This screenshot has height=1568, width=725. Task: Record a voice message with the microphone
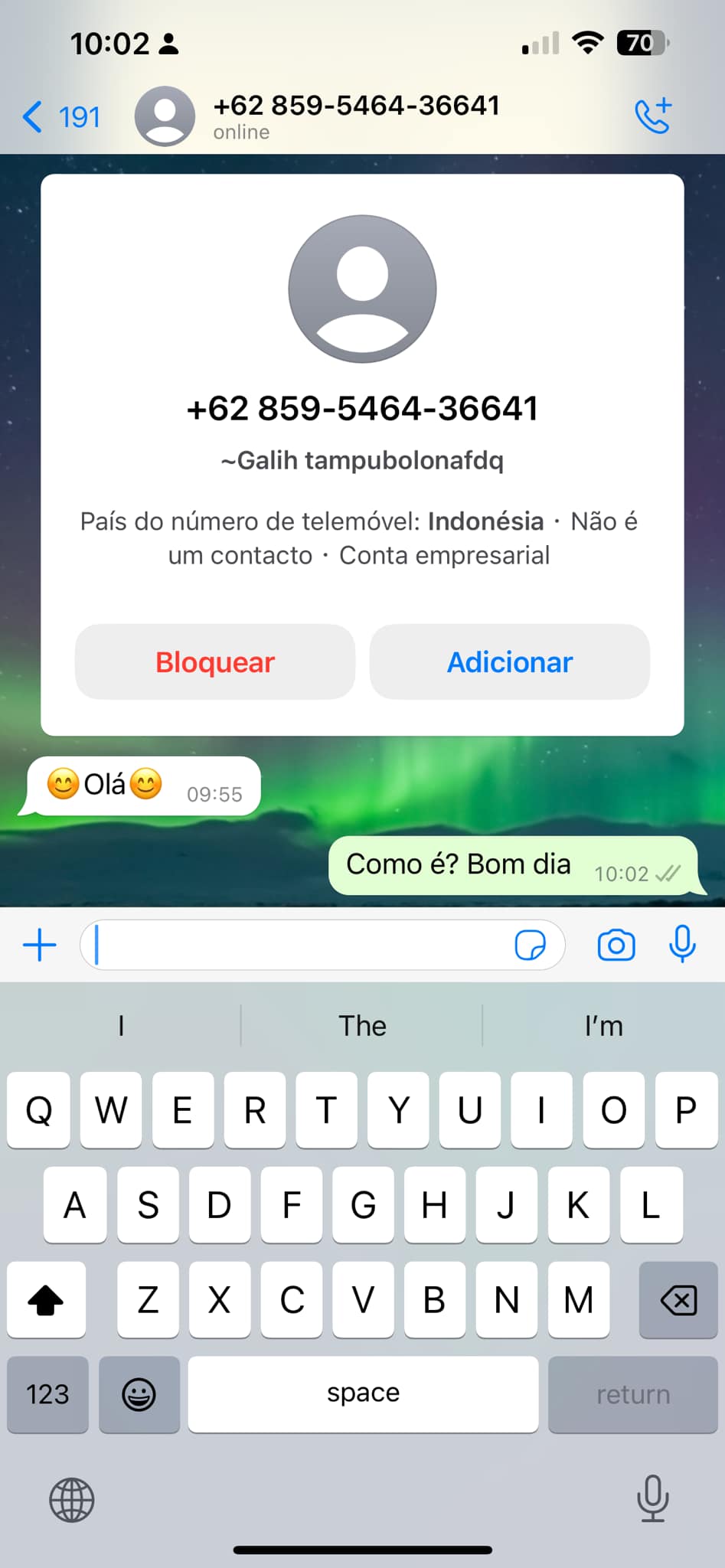tap(682, 944)
